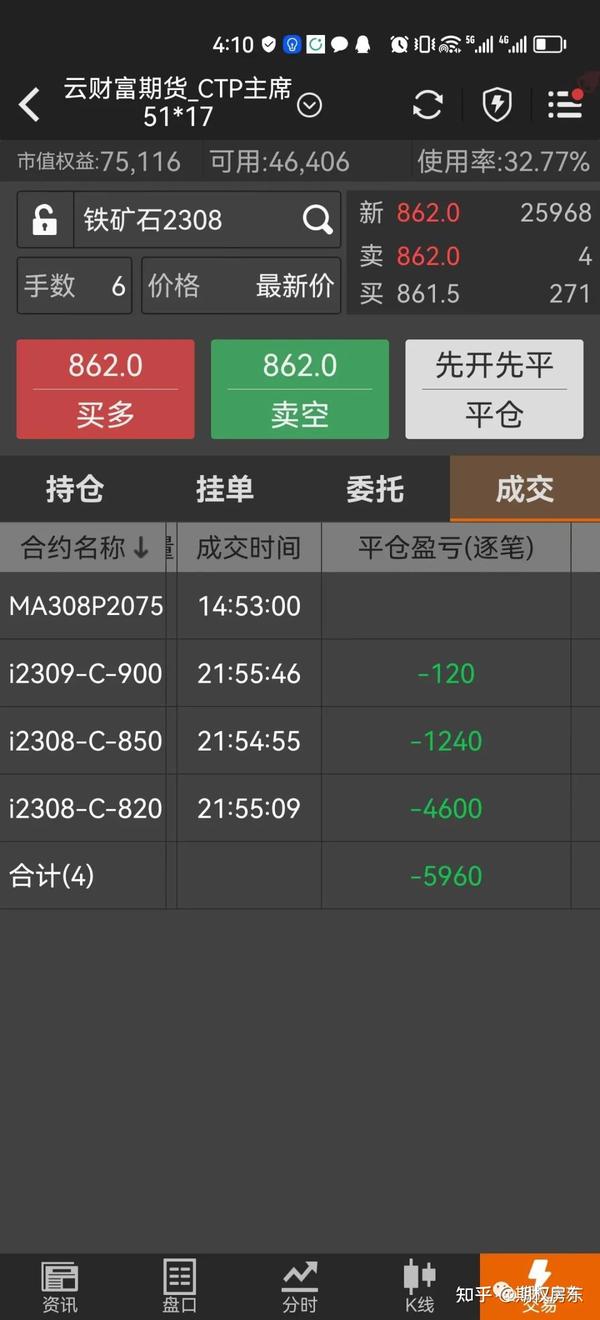Go back using the top-left arrow

click(x=30, y=104)
